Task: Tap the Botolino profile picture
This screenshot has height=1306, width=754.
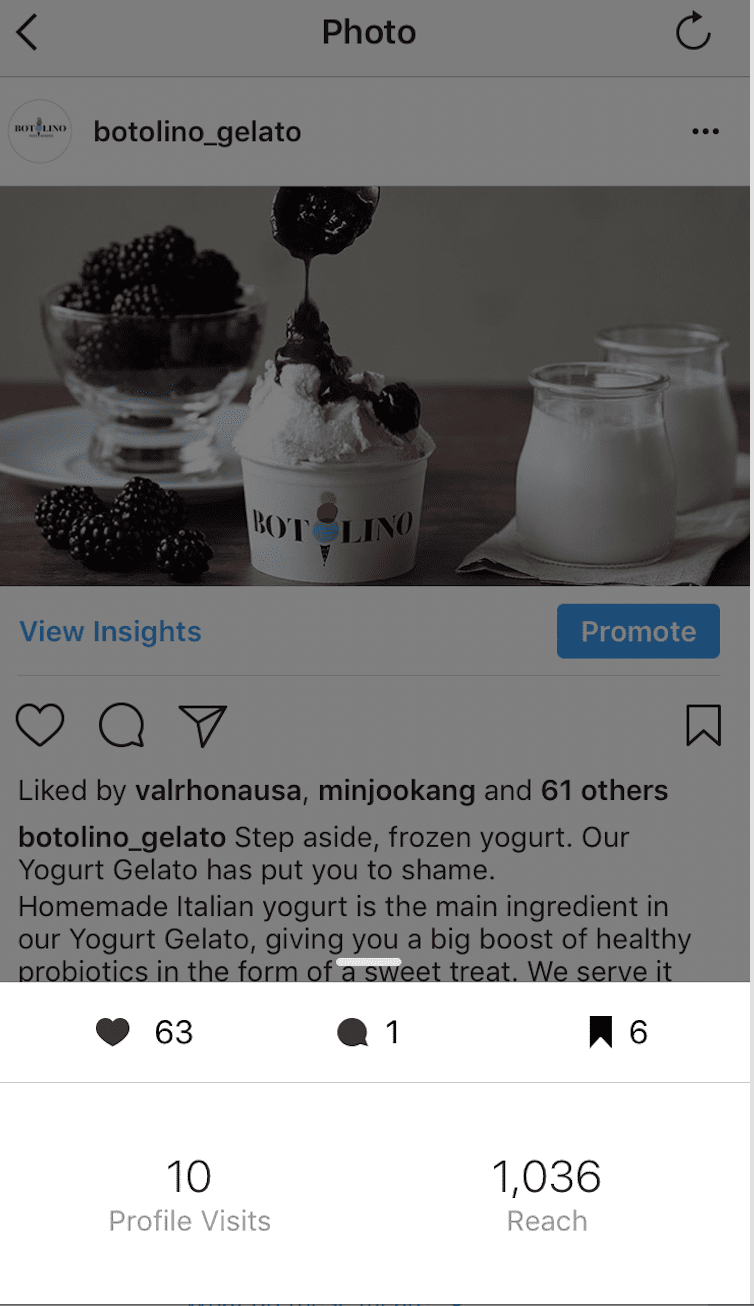Action: (40, 131)
